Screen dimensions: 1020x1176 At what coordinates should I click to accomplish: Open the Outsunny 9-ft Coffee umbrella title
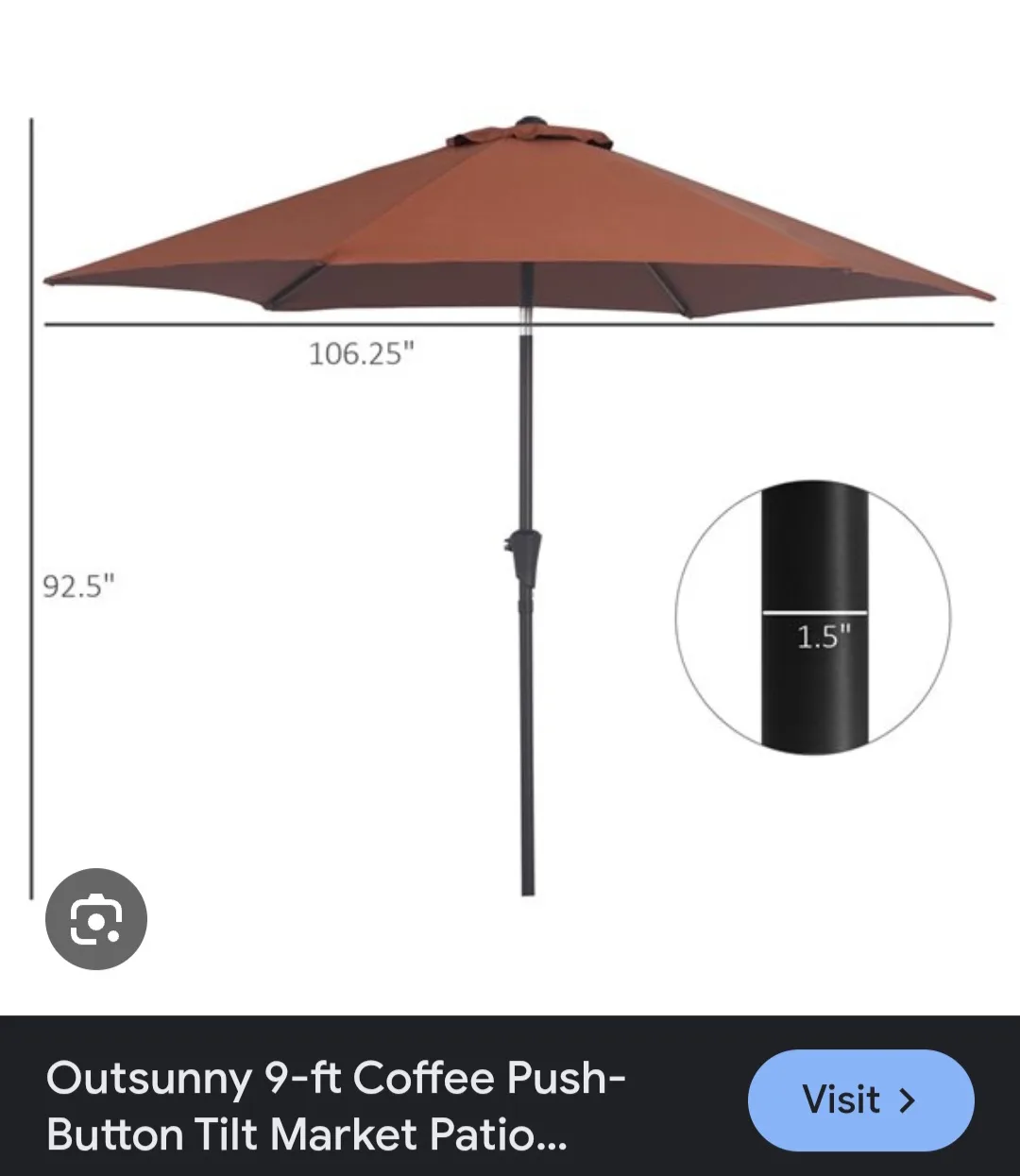(335, 1105)
